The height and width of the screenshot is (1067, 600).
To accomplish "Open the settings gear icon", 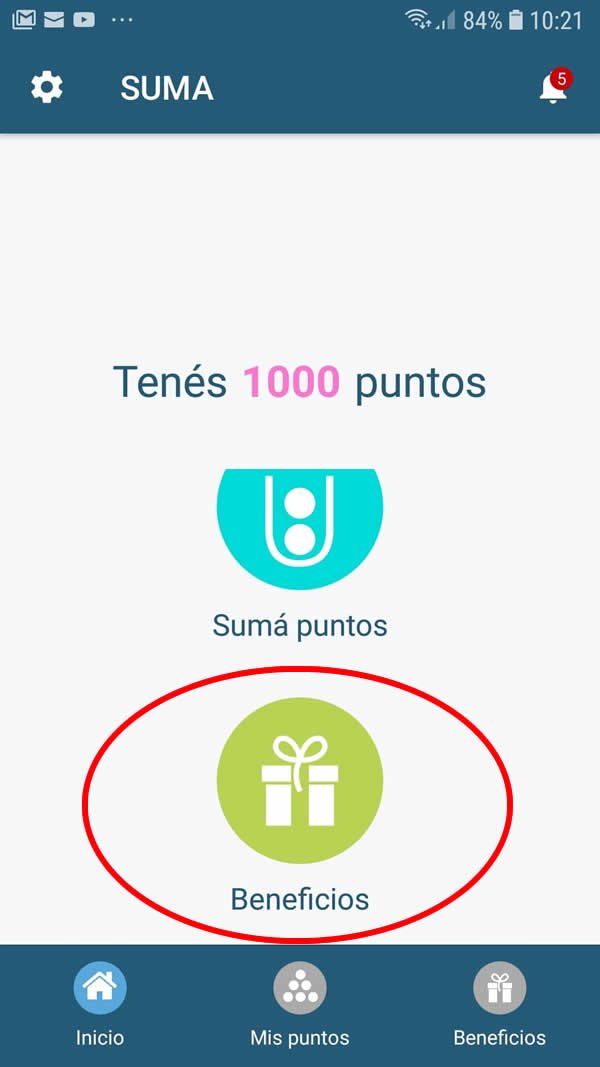I will pyautogui.click(x=47, y=88).
